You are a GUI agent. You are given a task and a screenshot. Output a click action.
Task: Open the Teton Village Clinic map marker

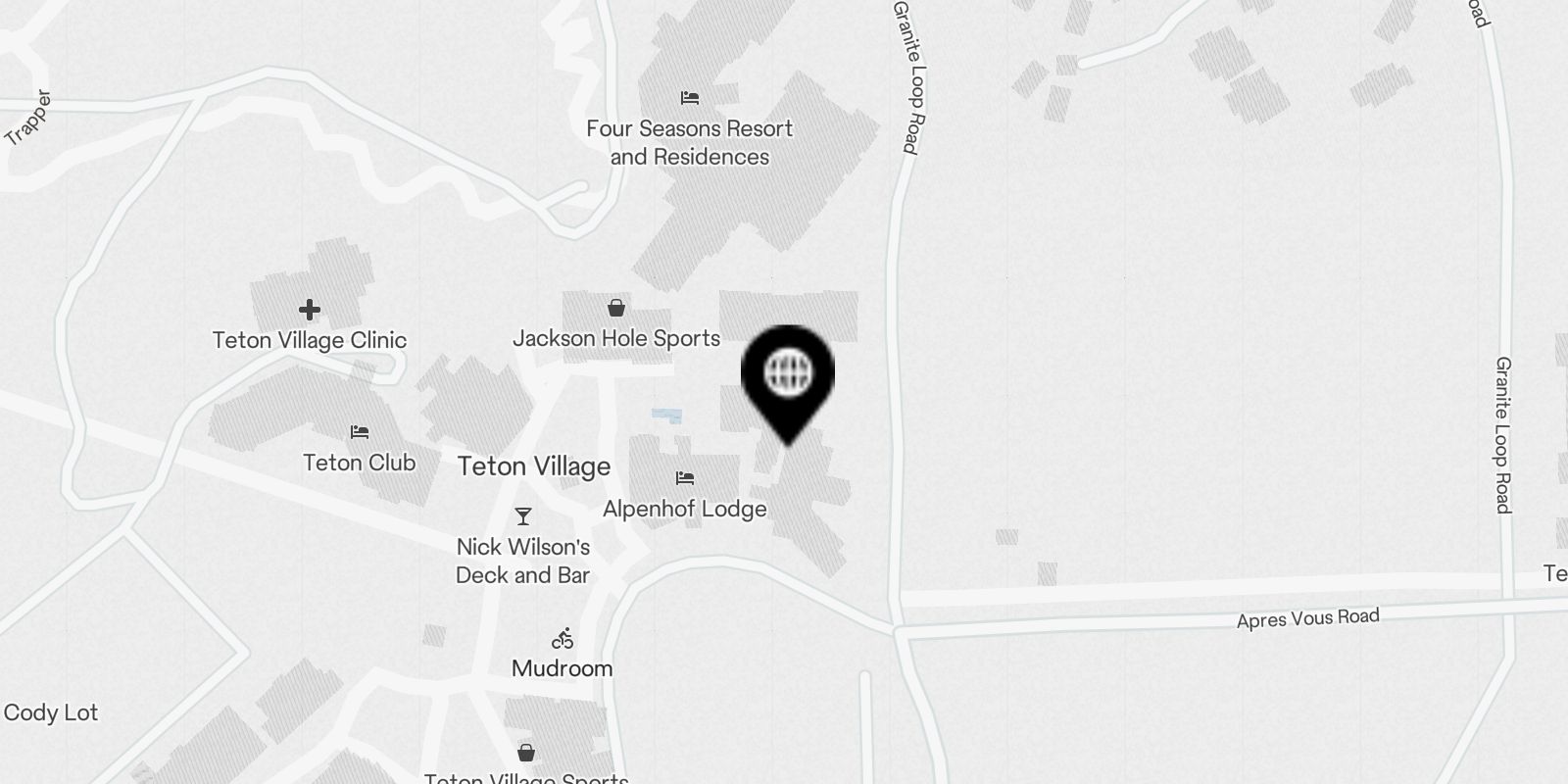[x=310, y=311]
